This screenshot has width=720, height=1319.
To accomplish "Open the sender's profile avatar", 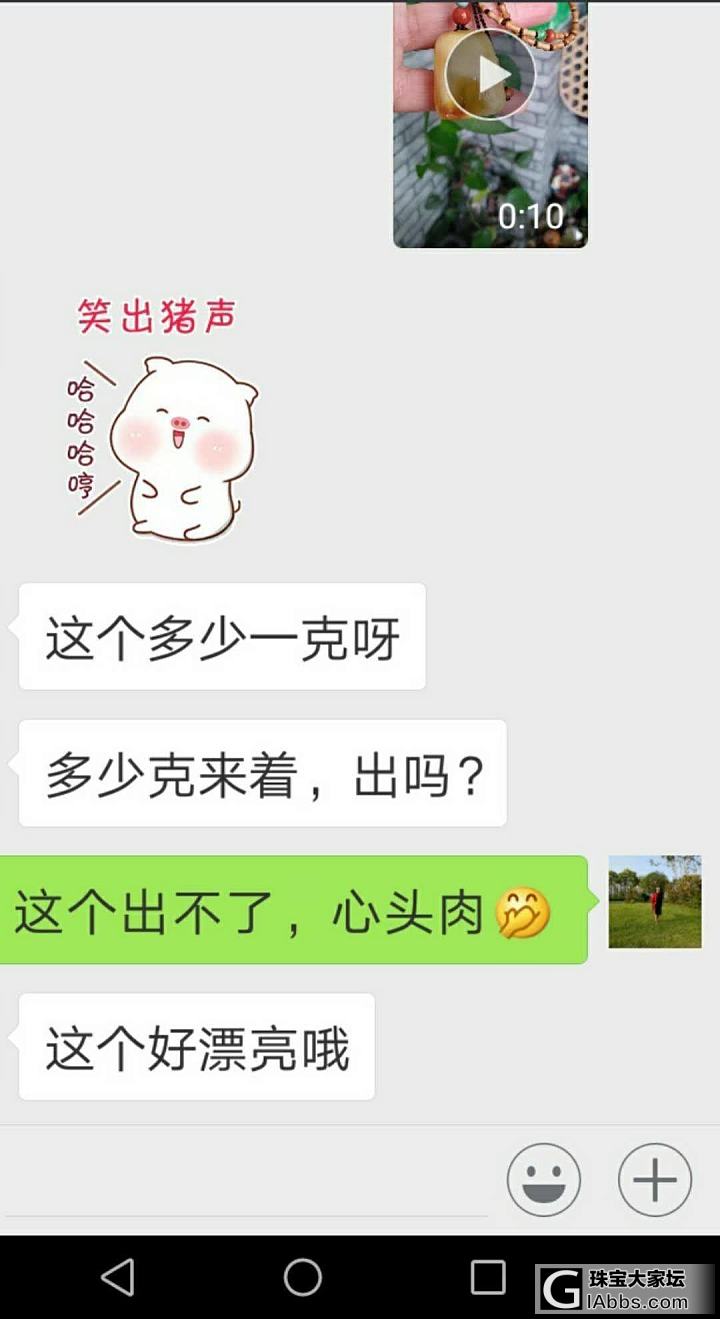I will [655, 902].
